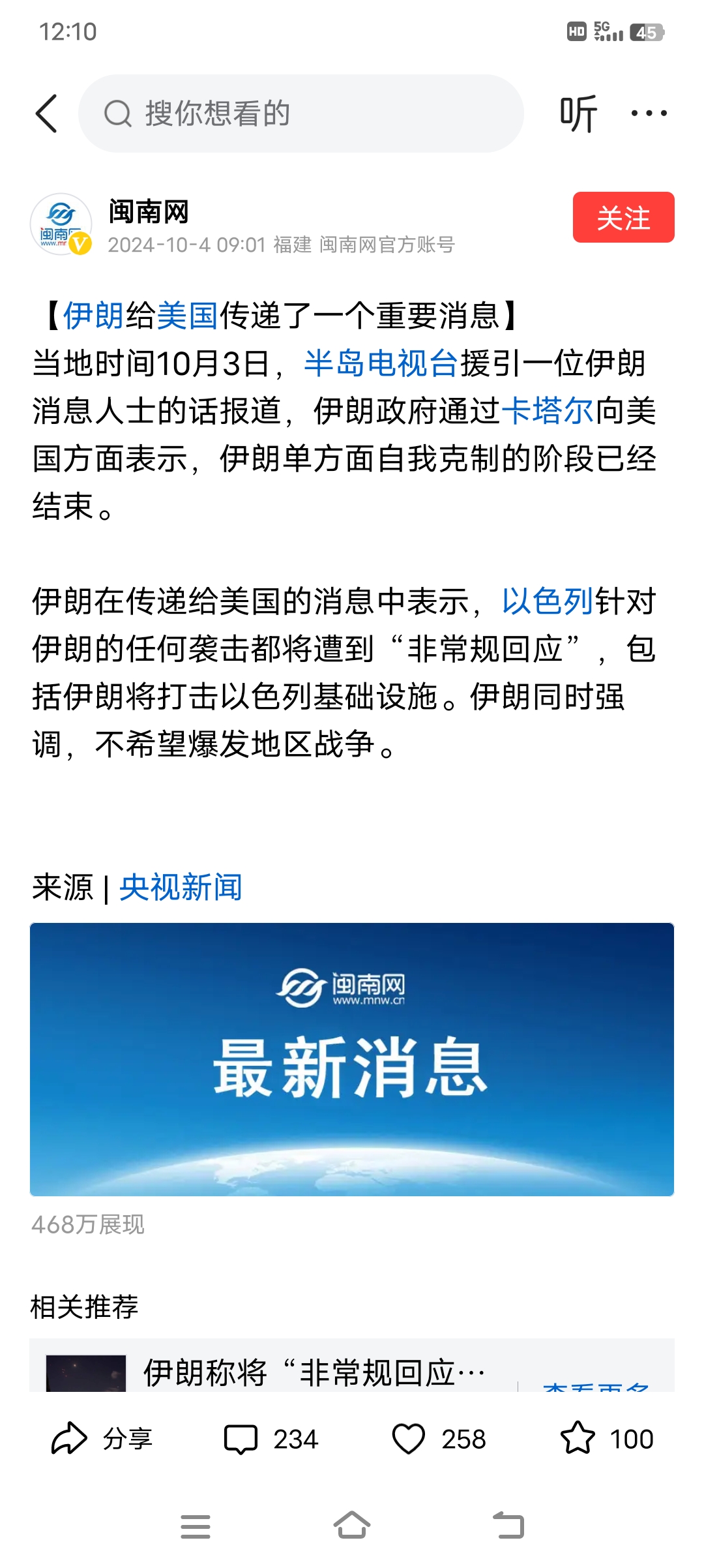View the 最新消息 banner image
704x1568 pixels.
tap(352, 1059)
